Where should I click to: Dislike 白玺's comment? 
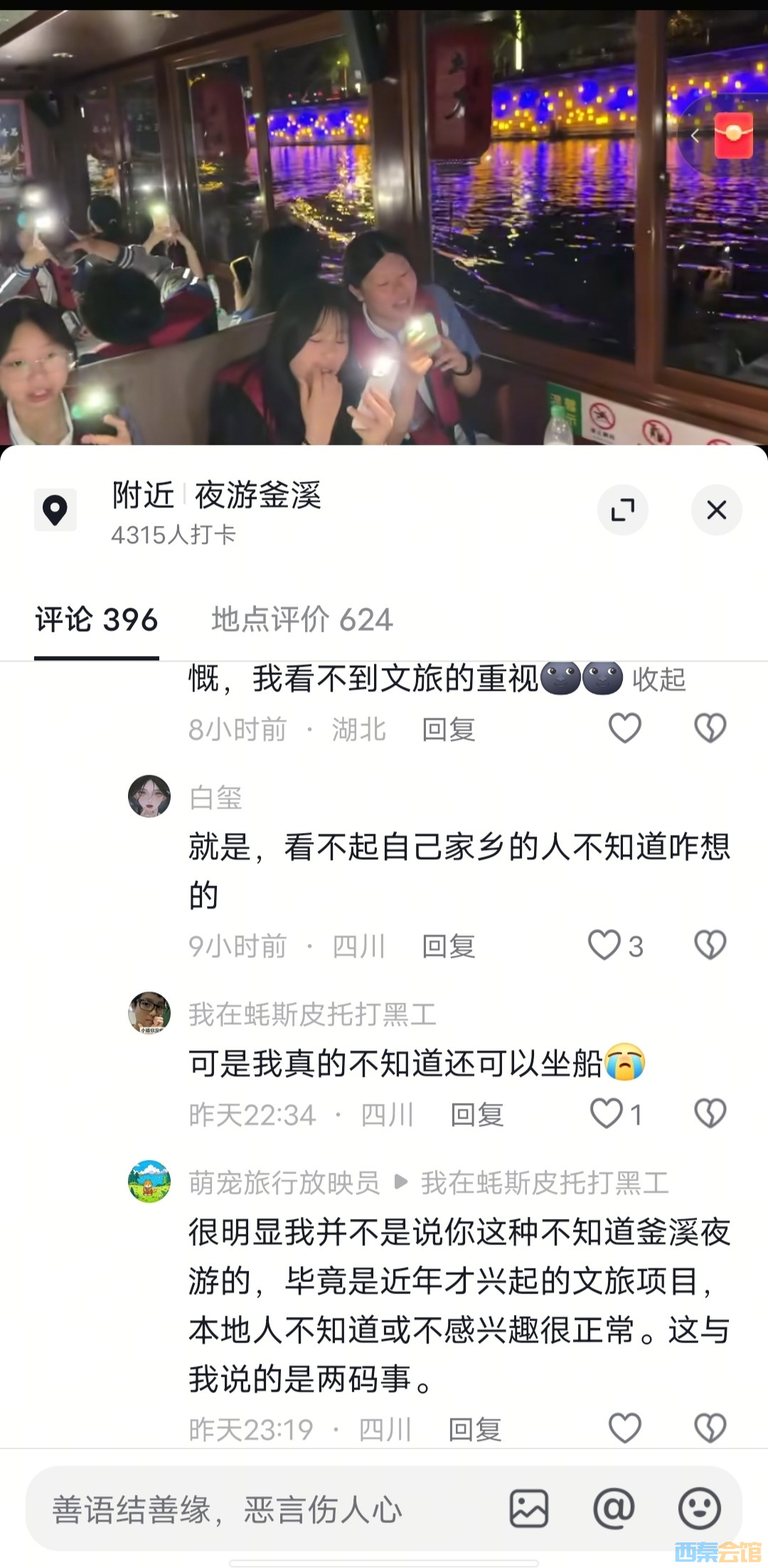(710, 946)
